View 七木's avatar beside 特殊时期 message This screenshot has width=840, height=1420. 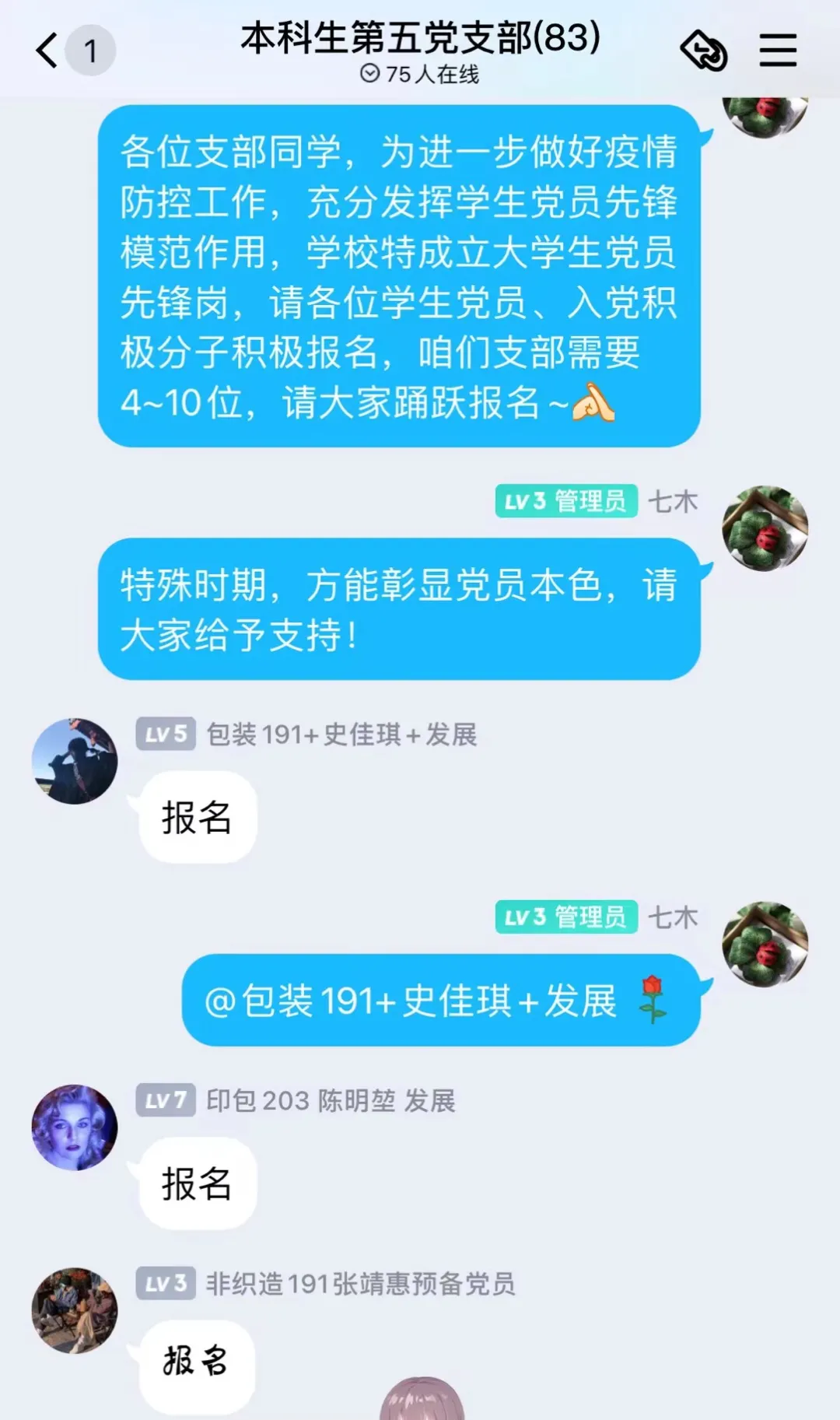pos(765,528)
